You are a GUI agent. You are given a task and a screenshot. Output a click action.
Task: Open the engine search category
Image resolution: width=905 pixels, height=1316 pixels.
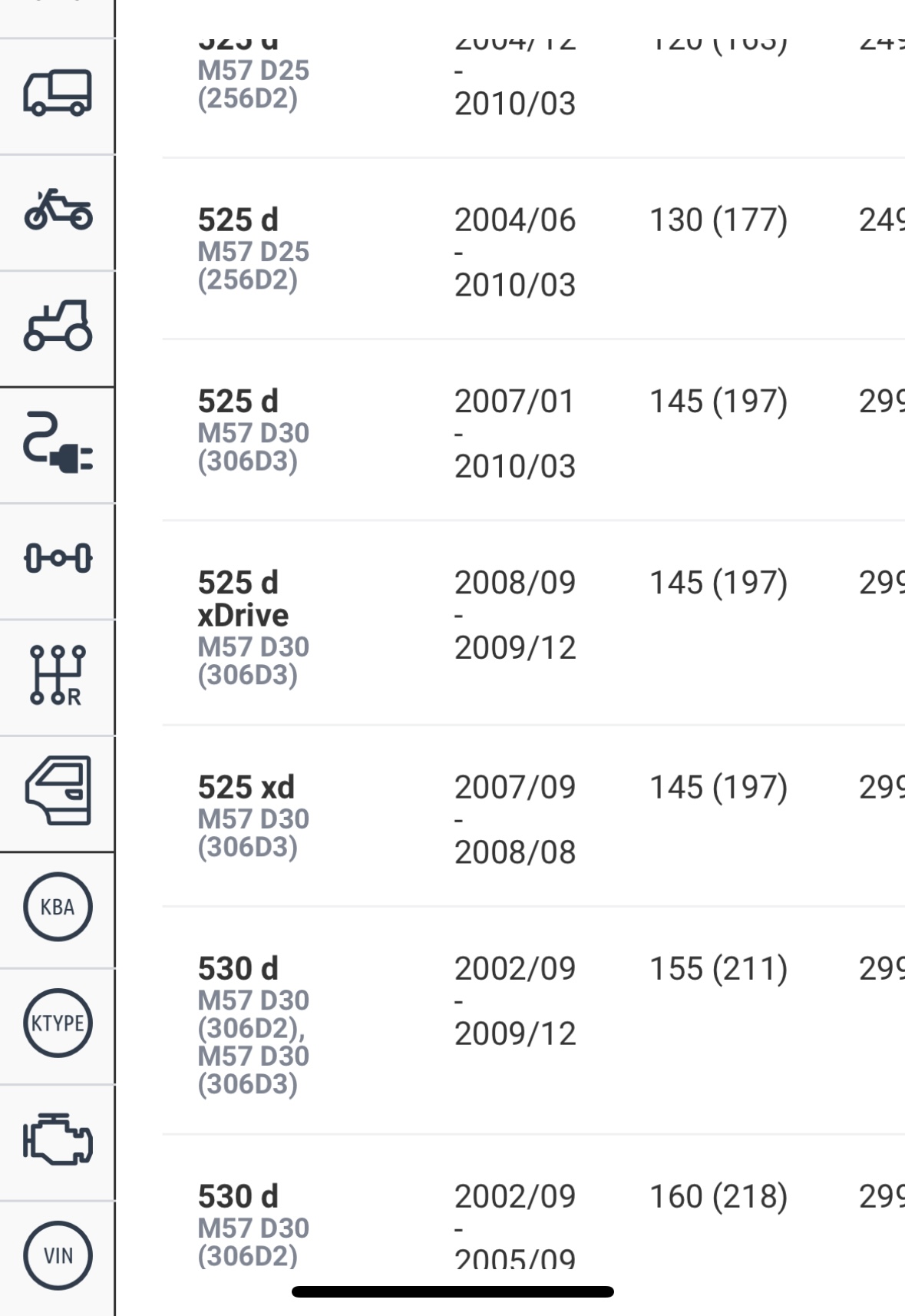(58, 1139)
